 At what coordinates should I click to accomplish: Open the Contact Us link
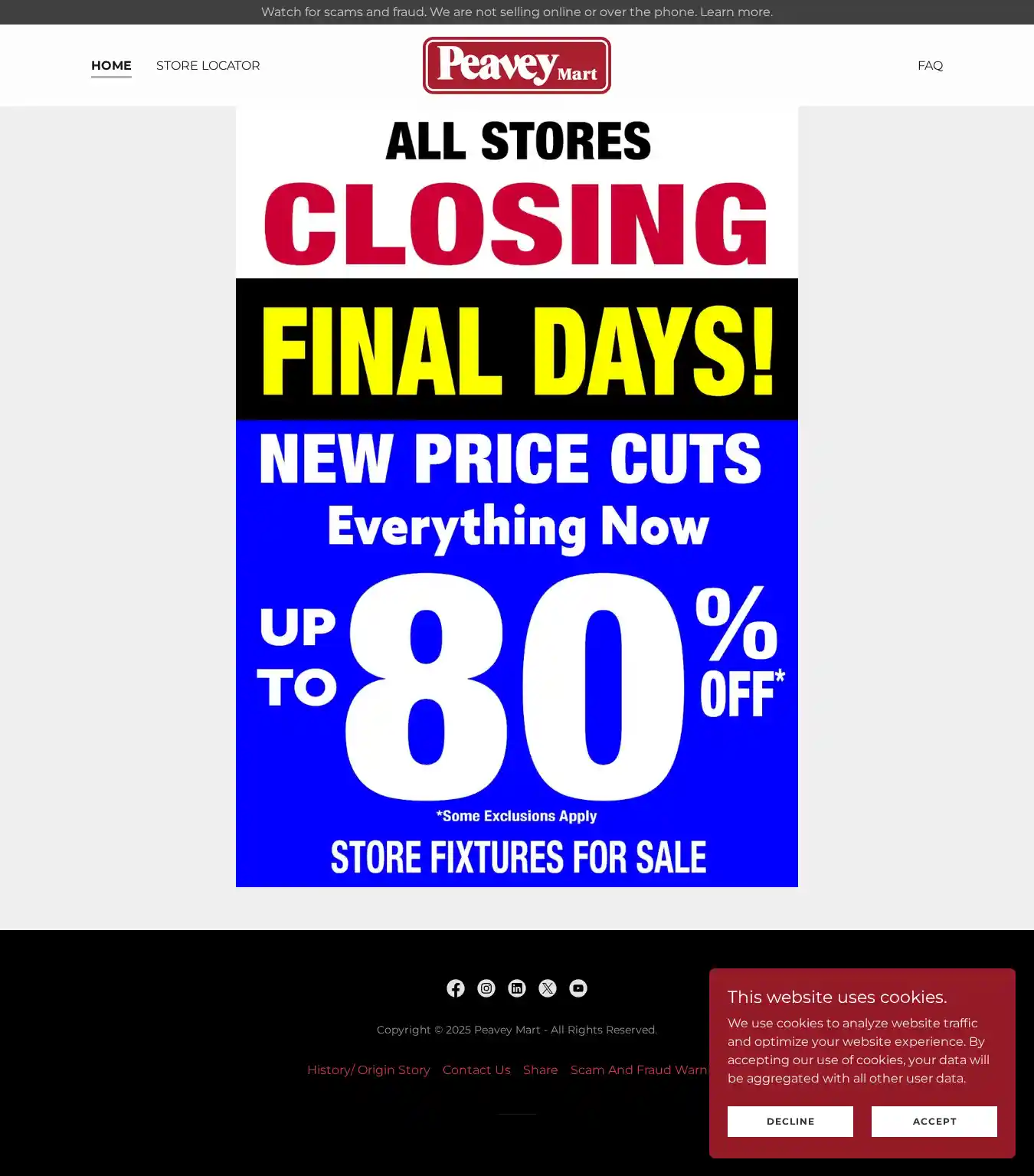point(476,1070)
